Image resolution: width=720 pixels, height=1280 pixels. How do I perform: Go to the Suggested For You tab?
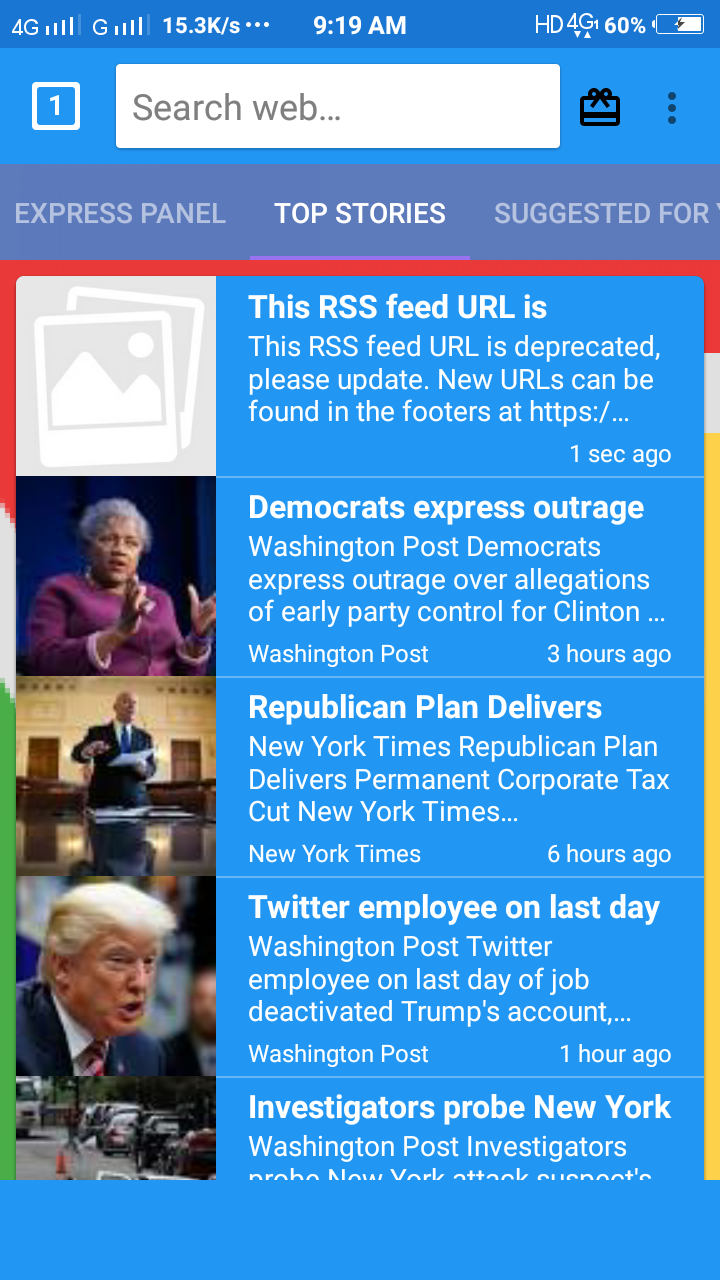601,213
